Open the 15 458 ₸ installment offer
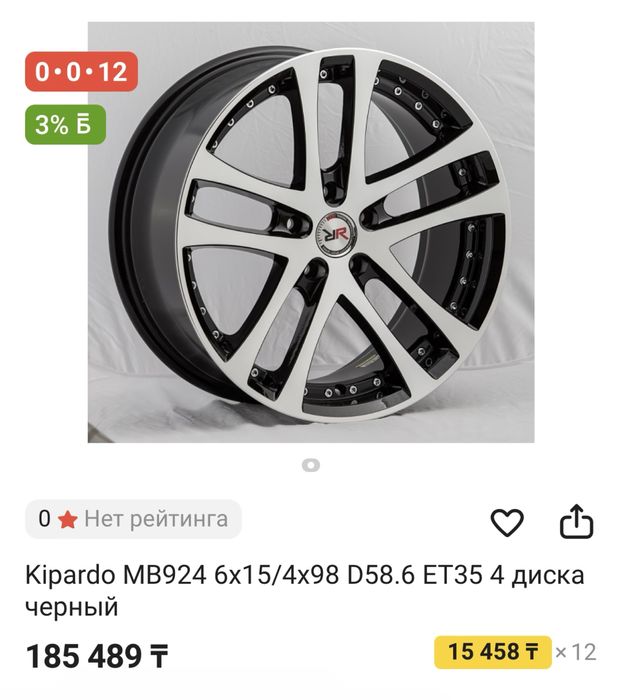The width and height of the screenshot is (622, 700). click(x=493, y=653)
